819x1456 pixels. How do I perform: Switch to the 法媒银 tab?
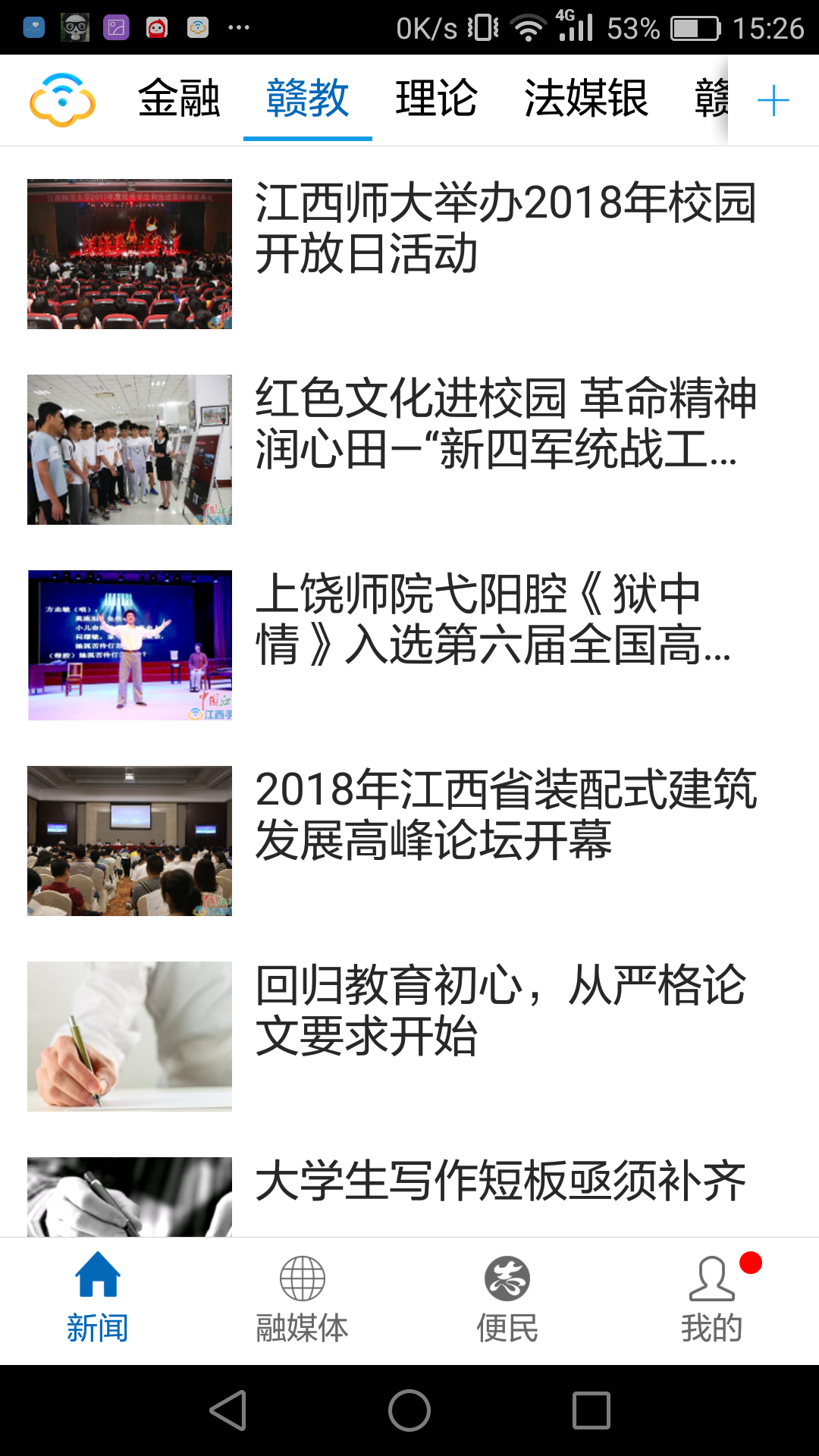tap(585, 99)
